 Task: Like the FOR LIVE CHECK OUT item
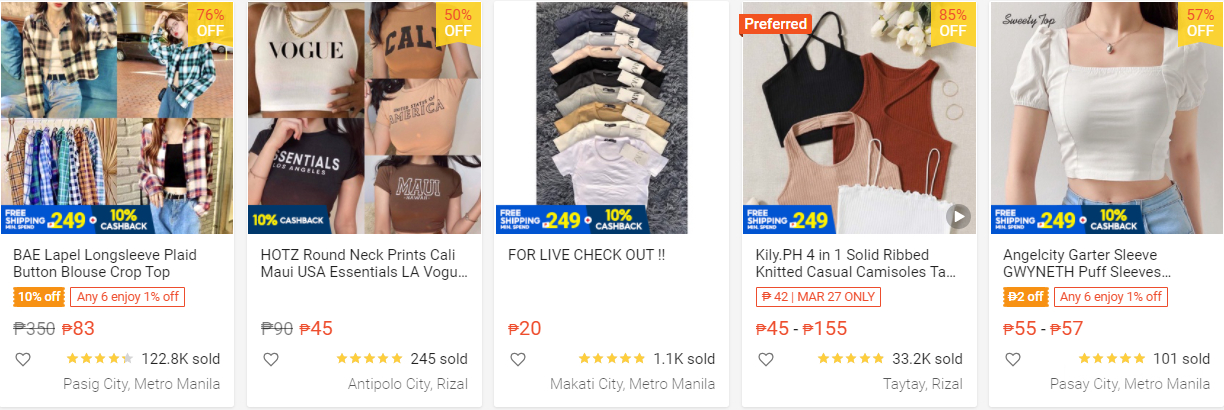click(518, 359)
